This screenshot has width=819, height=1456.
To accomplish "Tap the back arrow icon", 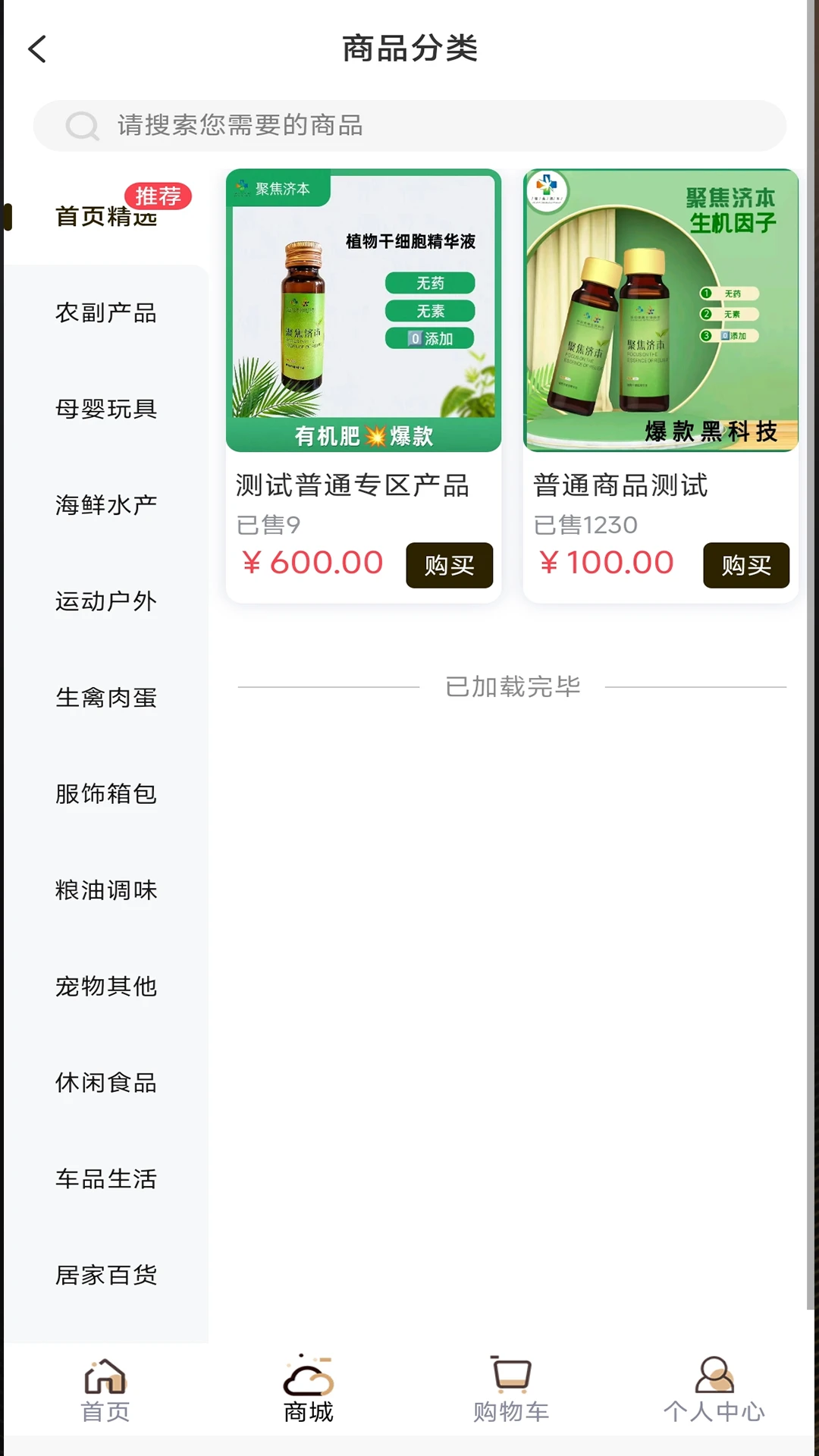I will point(36,49).
